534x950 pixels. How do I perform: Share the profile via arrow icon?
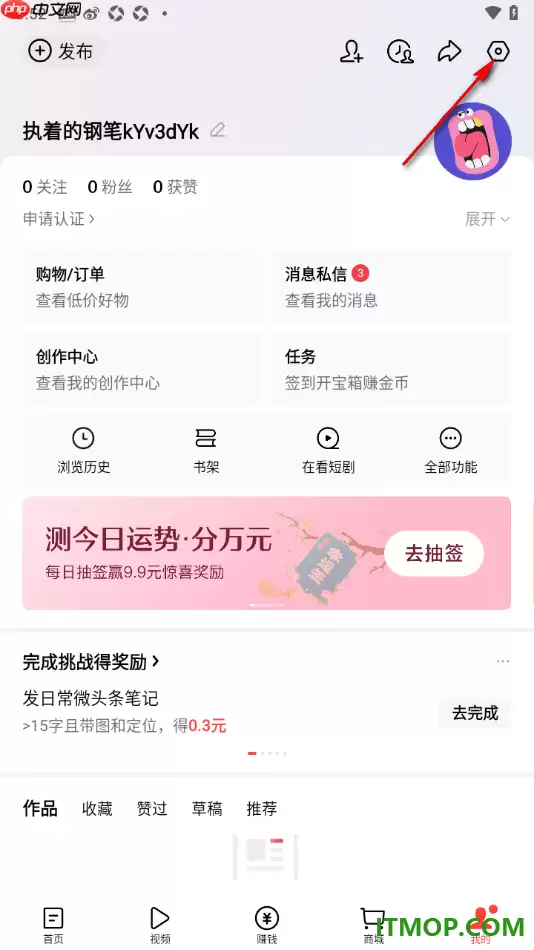point(449,51)
